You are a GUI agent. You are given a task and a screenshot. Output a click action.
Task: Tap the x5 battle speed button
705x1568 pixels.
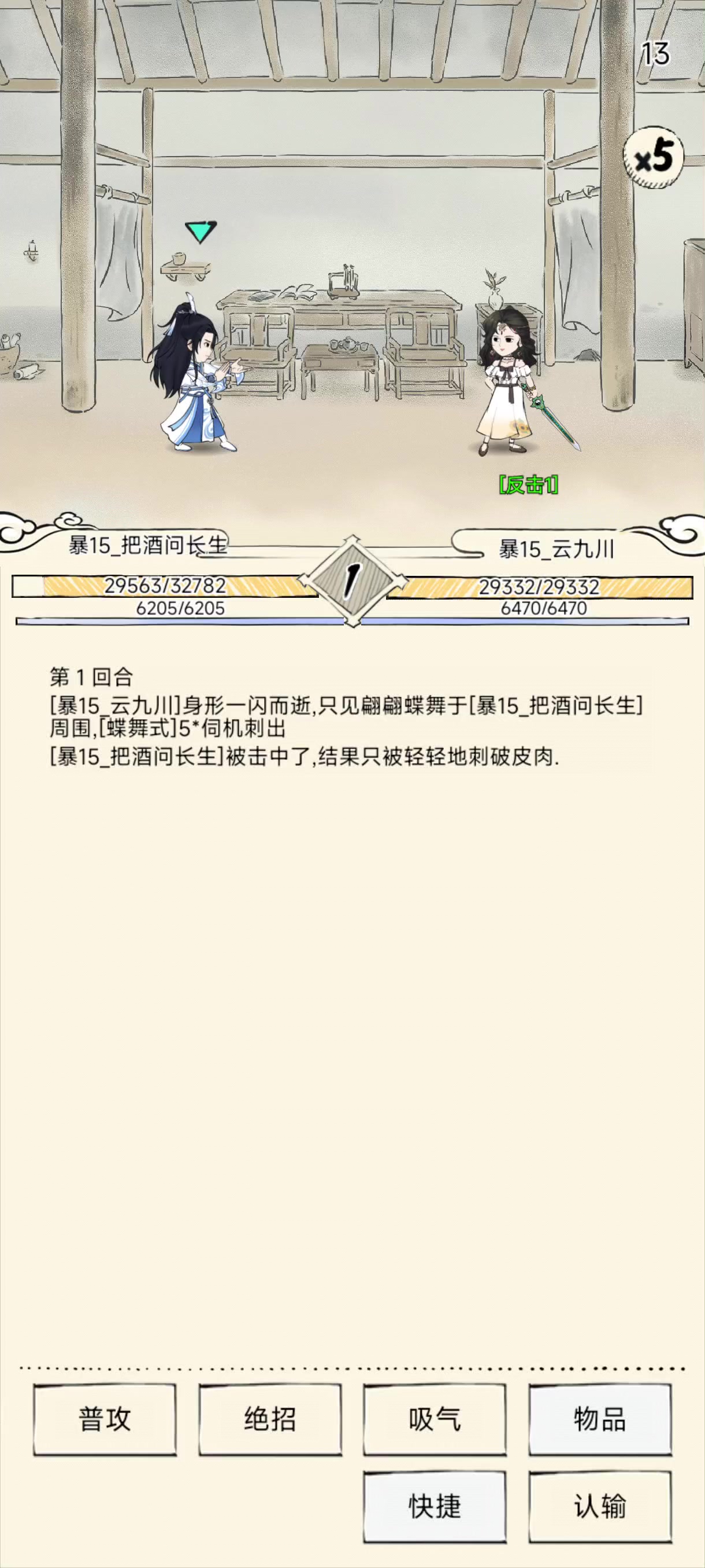[x=654, y=158]
